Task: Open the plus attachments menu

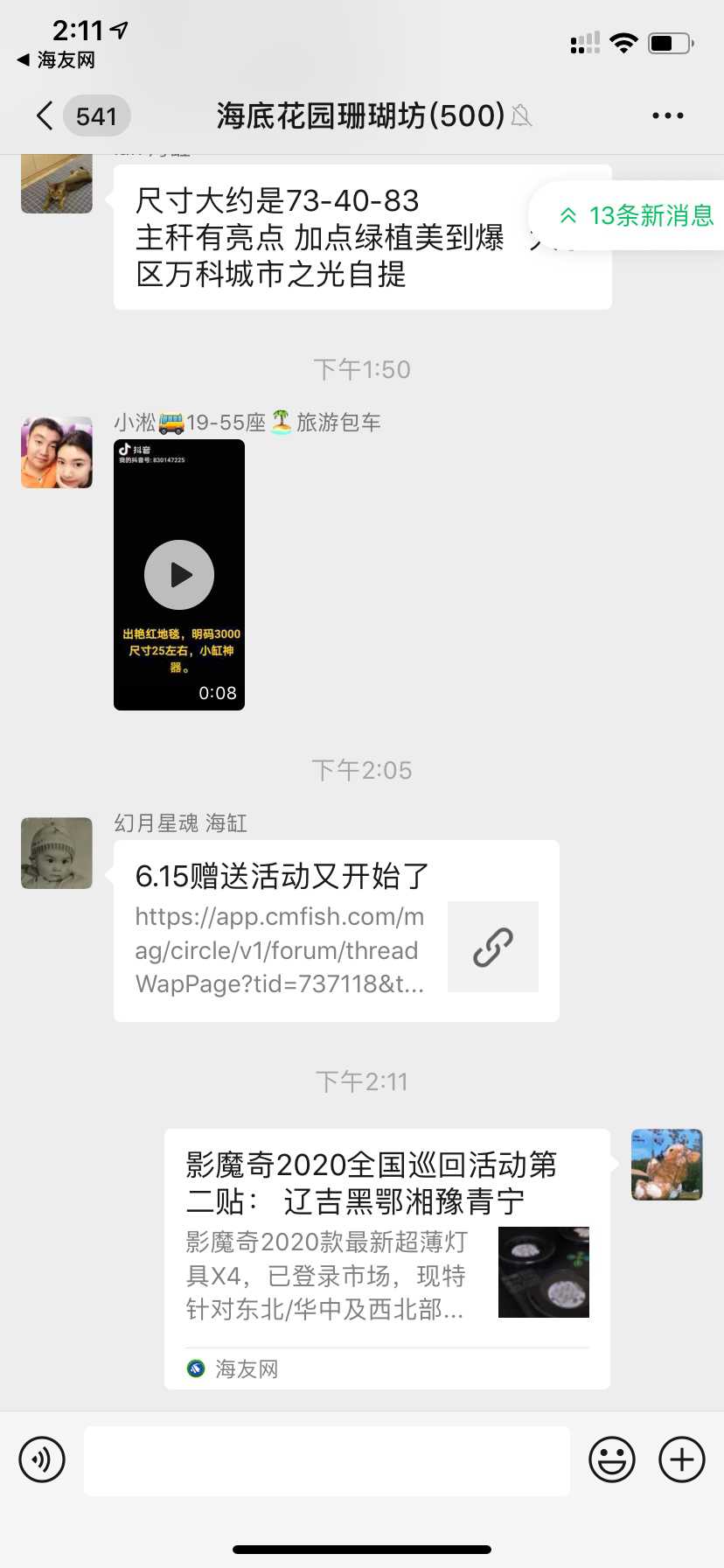Action: [681, 1459]
